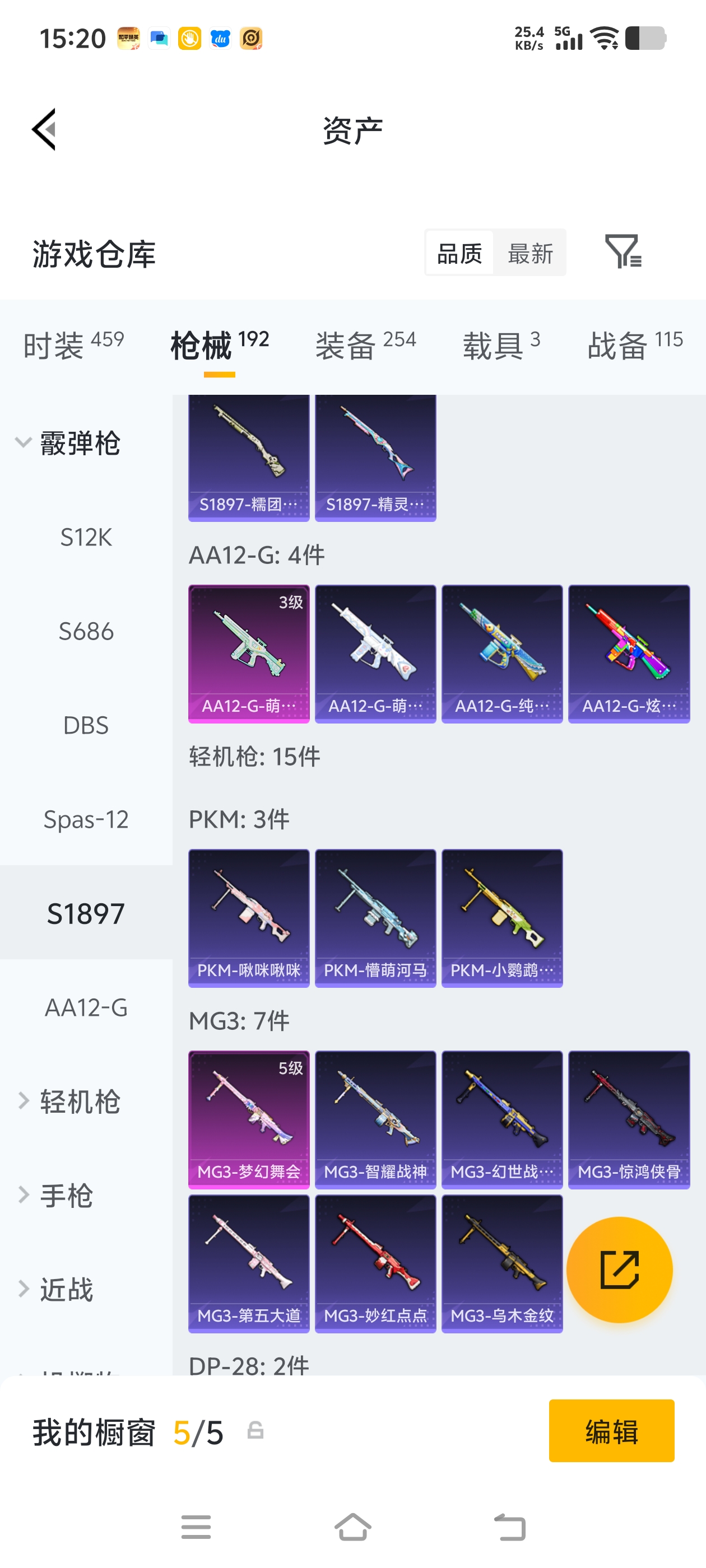The image size is (706, 1568).
Task: Open the filter icon beside 最新
Action: click(x=623, y=251)
